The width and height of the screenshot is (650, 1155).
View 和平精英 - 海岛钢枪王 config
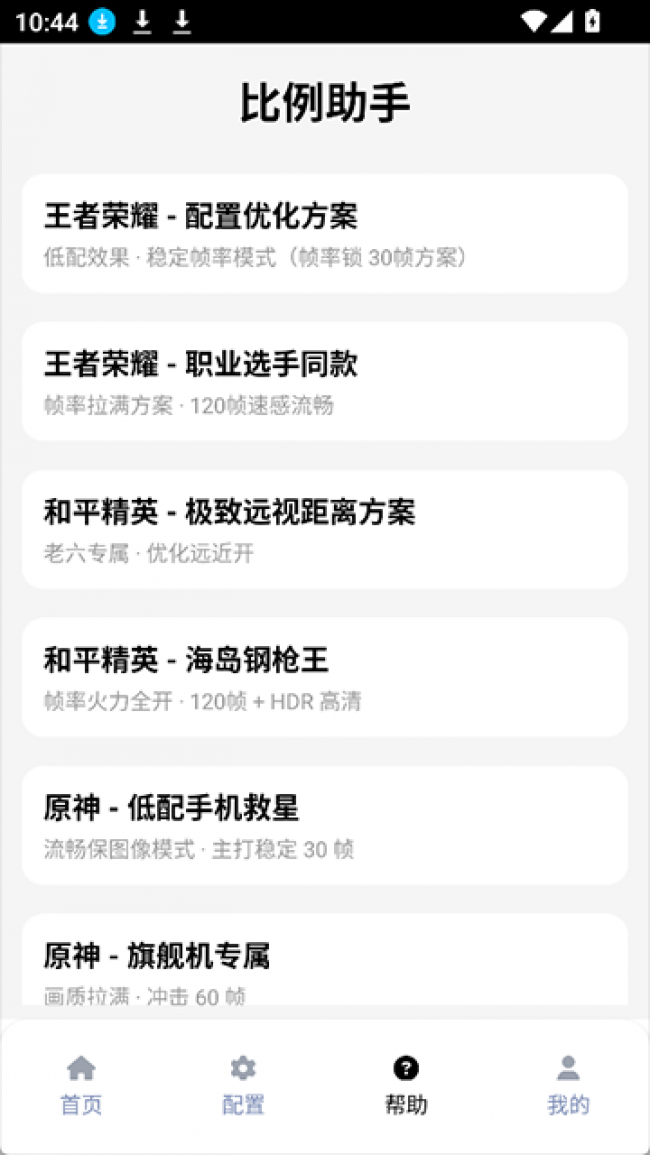click(324, 677)
